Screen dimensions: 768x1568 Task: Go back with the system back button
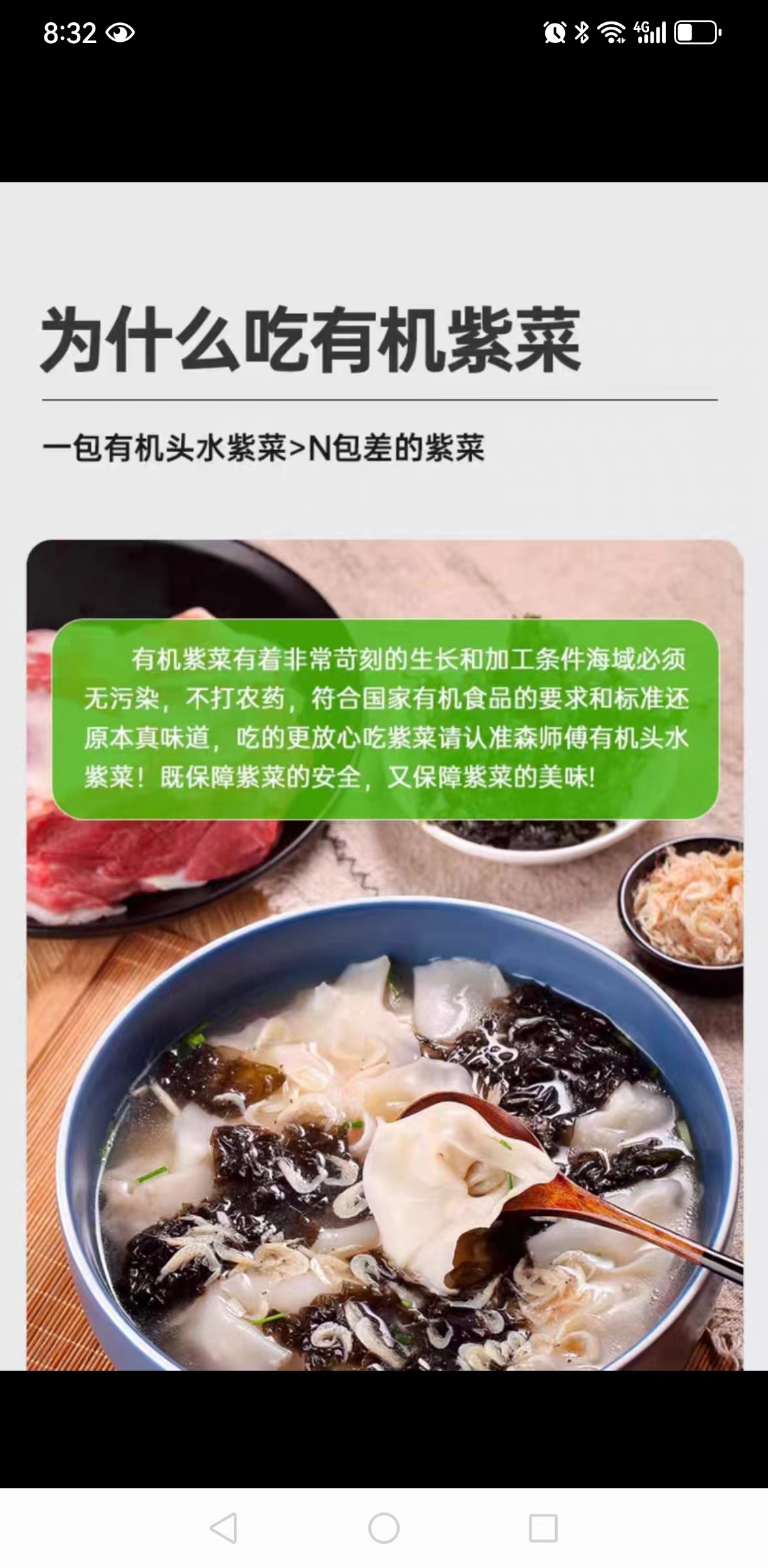point(223,1529)
